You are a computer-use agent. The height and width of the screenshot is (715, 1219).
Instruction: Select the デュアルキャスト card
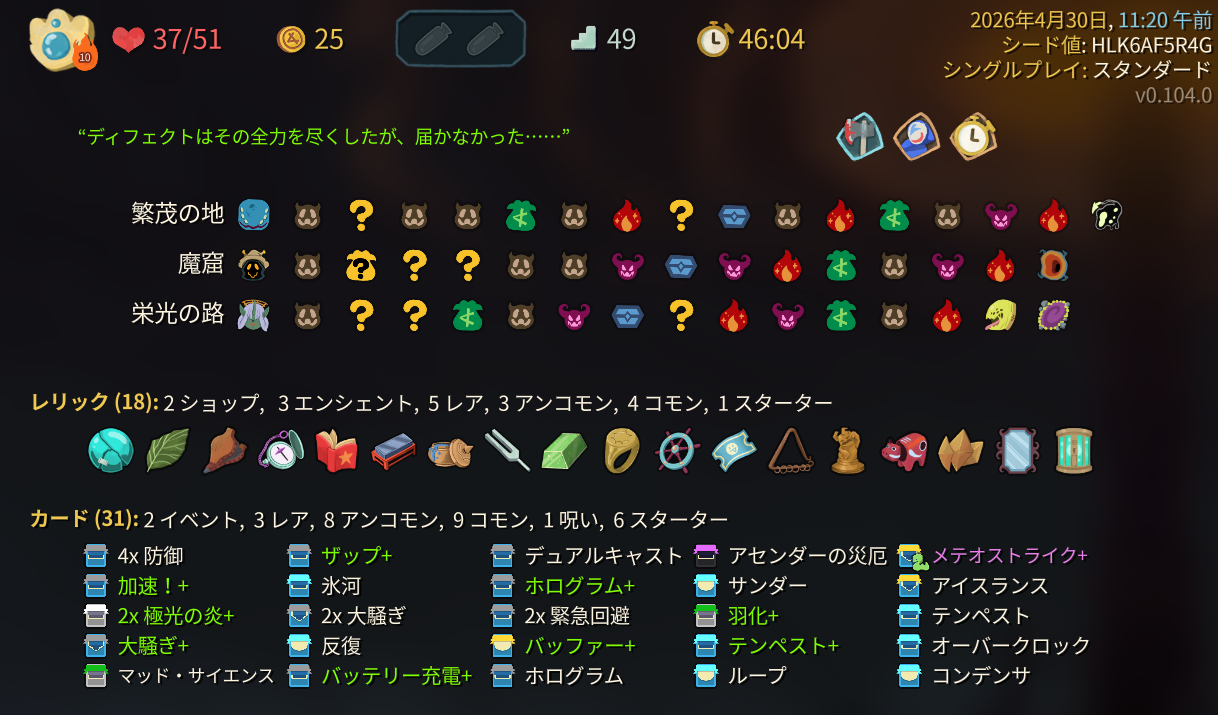603,555
